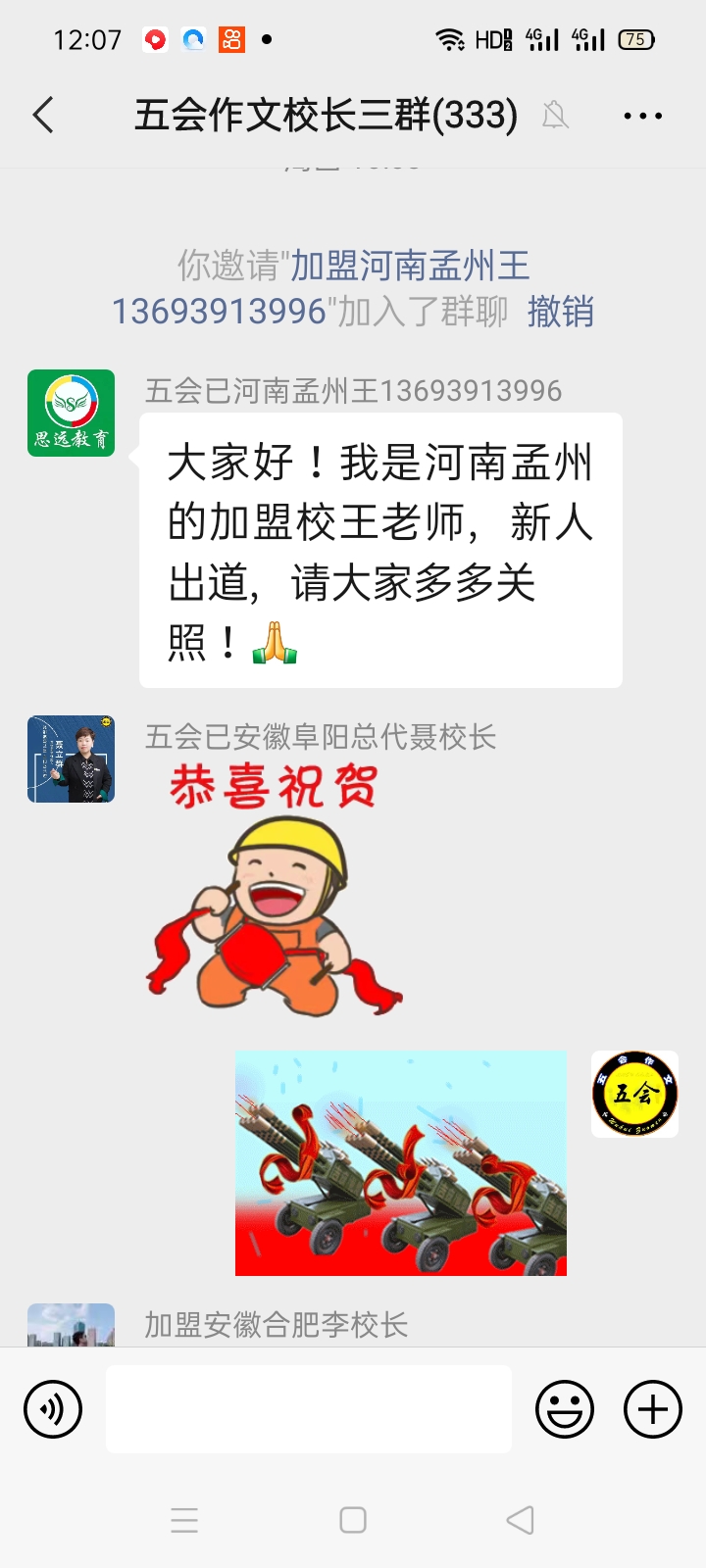Open my own 五会 avatar
This screenshot has width=706, height=1568.
[x=634, y=1094]
